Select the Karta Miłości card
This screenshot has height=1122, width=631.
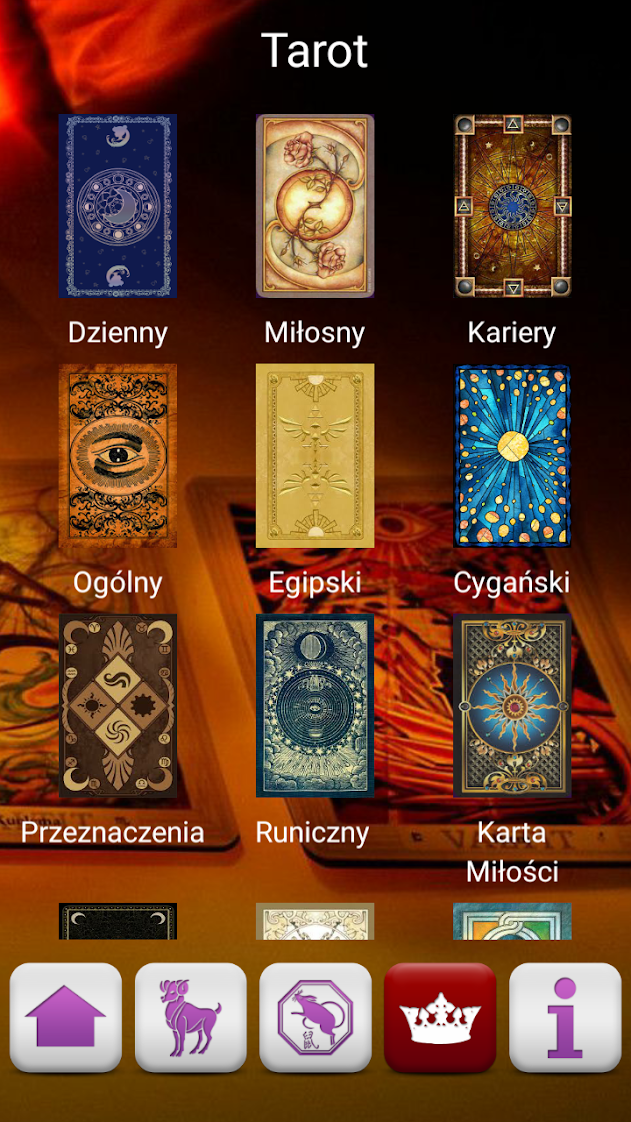(512, 706)
